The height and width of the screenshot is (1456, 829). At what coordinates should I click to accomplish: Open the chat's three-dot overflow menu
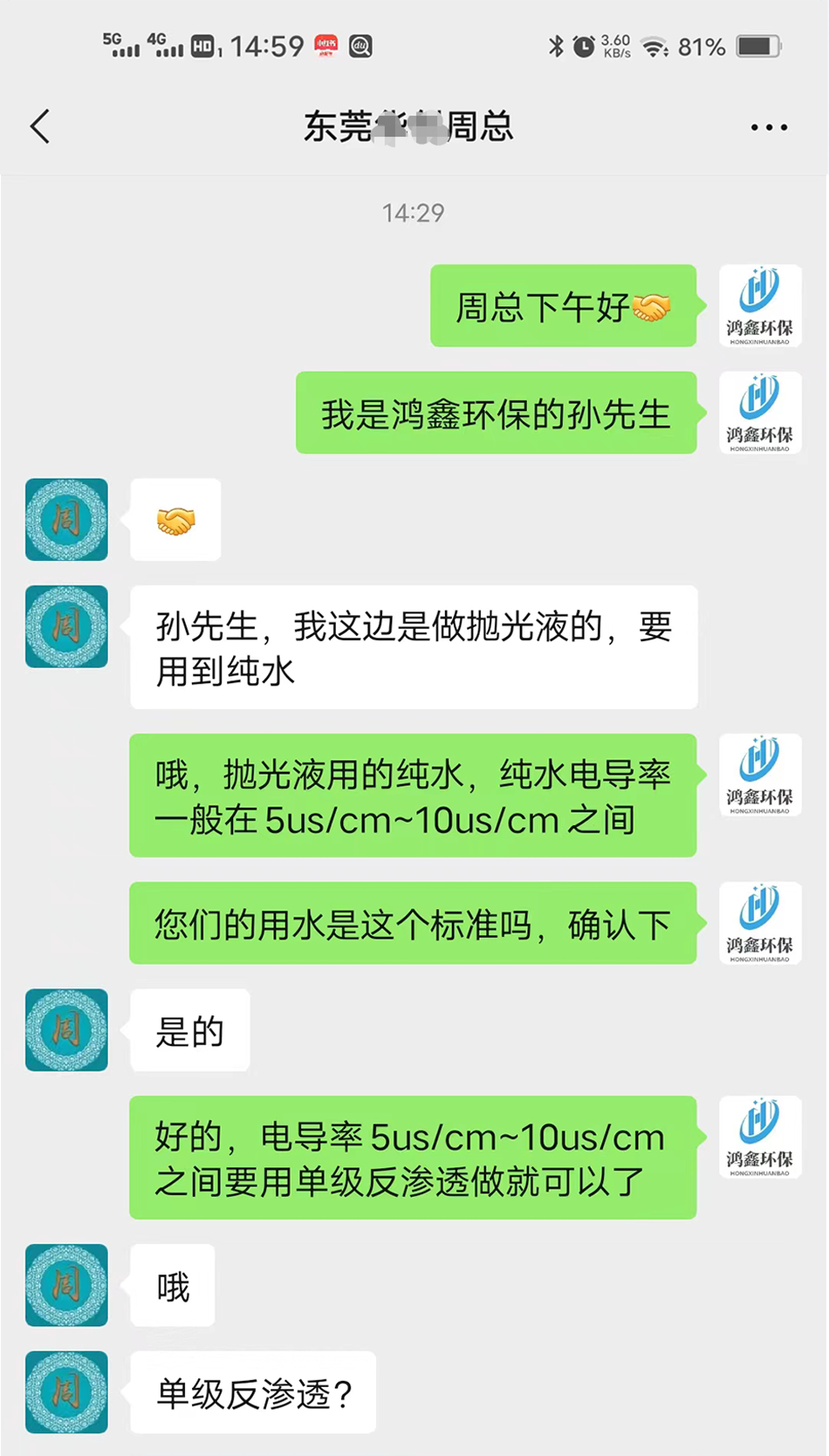coord(768,127)
